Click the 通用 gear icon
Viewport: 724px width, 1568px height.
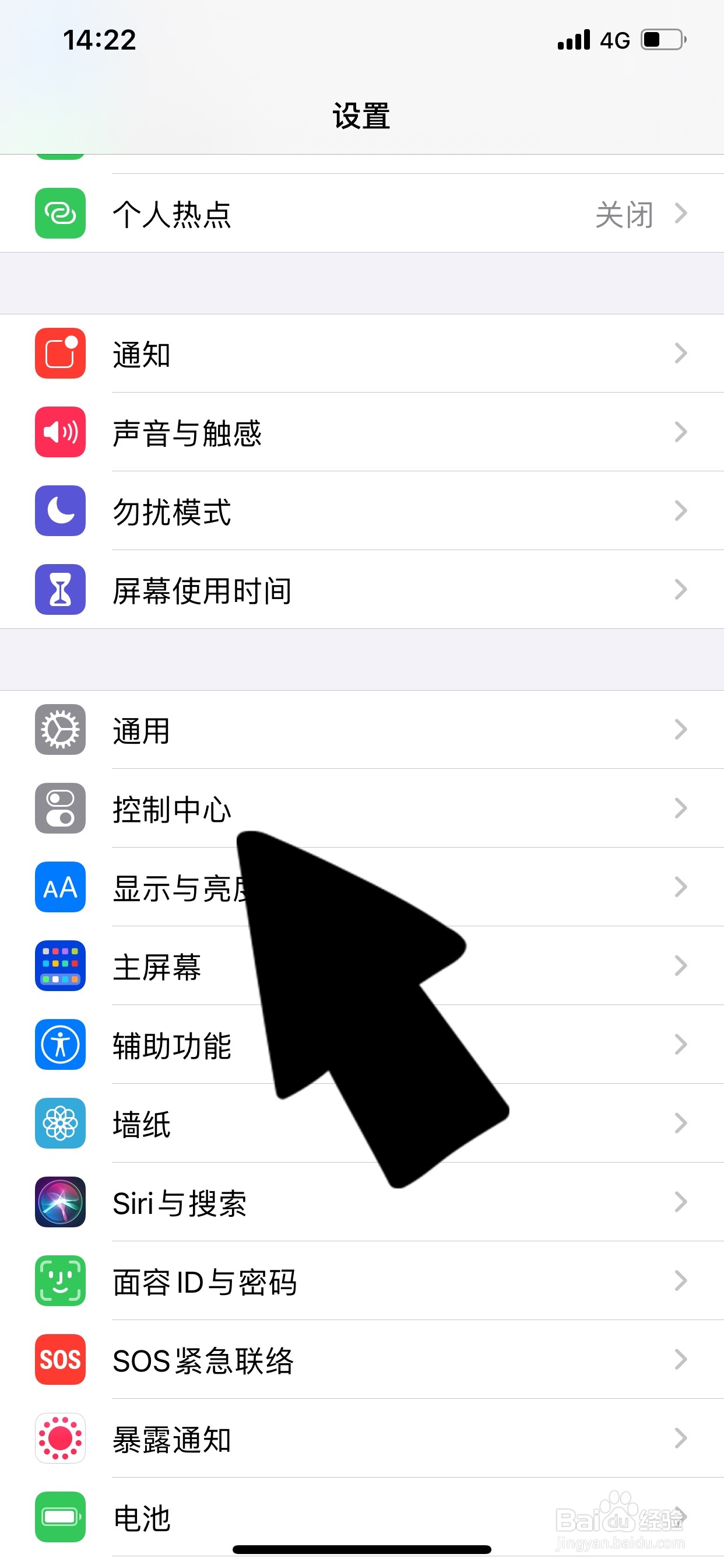pos(60,730)
